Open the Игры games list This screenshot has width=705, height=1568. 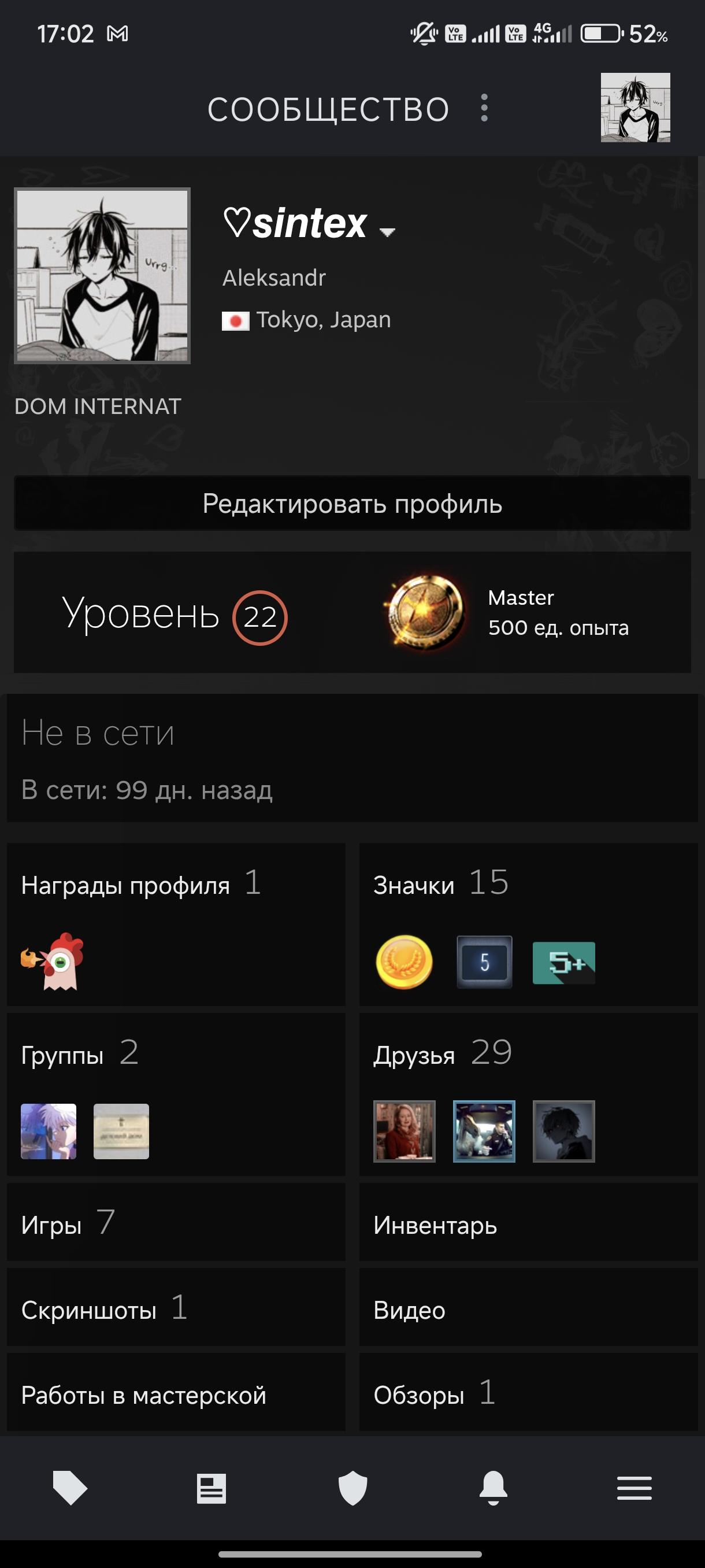(x=176, y=1222)
